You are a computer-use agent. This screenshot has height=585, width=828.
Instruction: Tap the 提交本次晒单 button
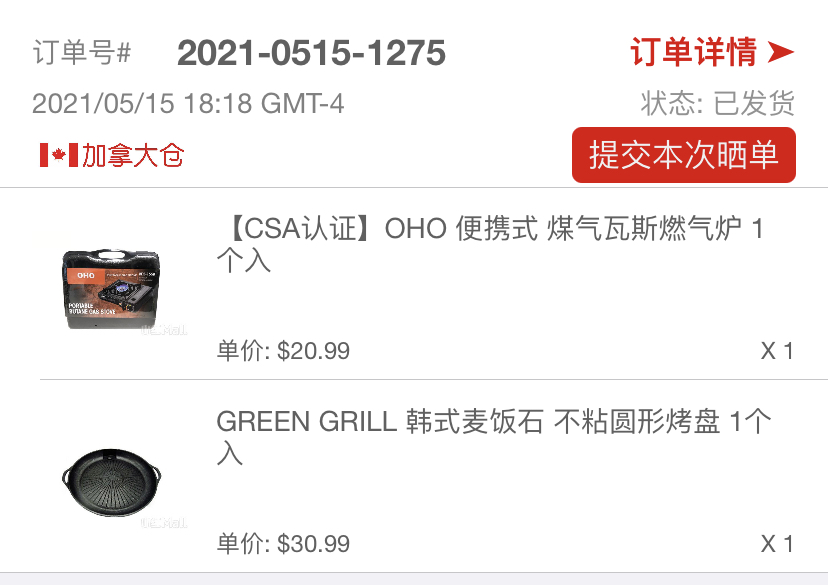(x=683, y=155)
